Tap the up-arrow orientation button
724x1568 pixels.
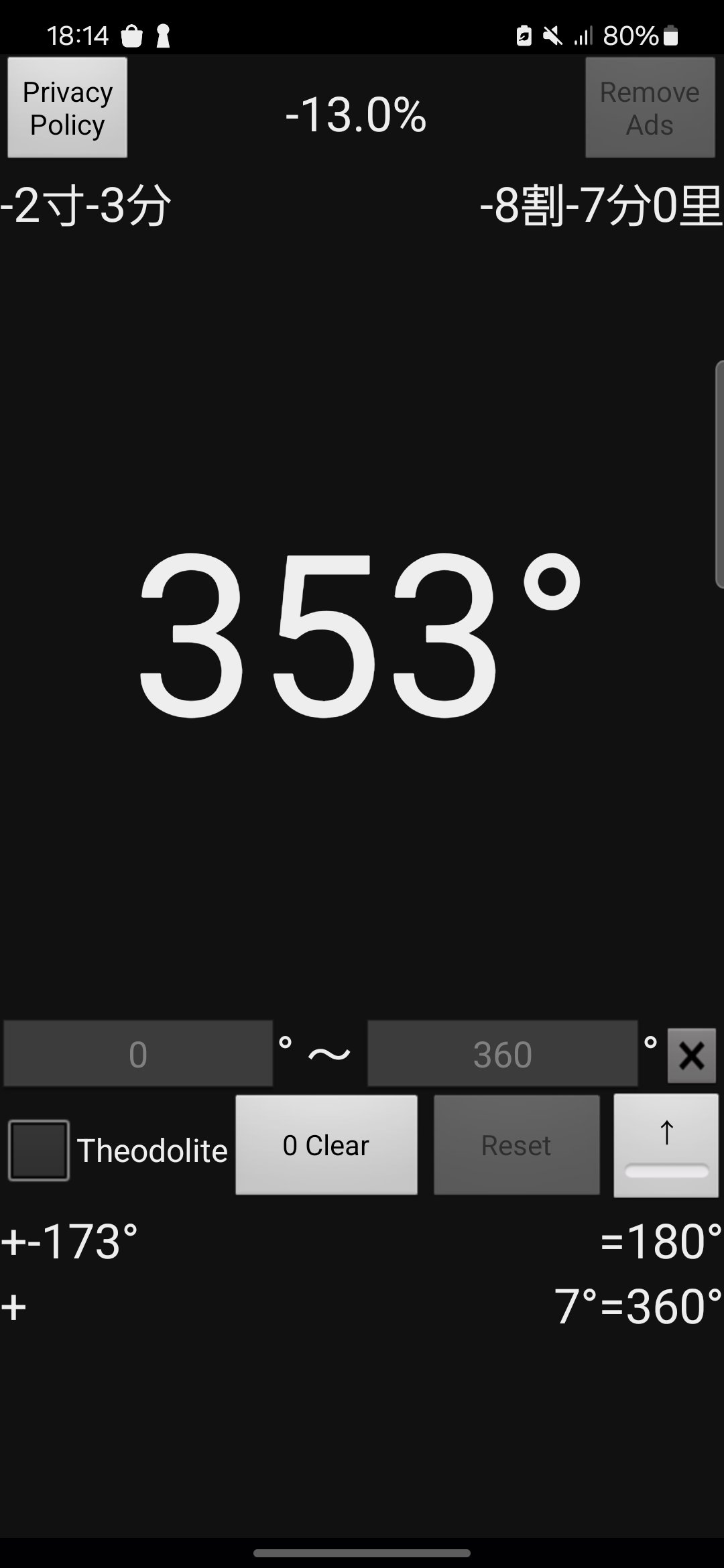tap(666, 1146)
